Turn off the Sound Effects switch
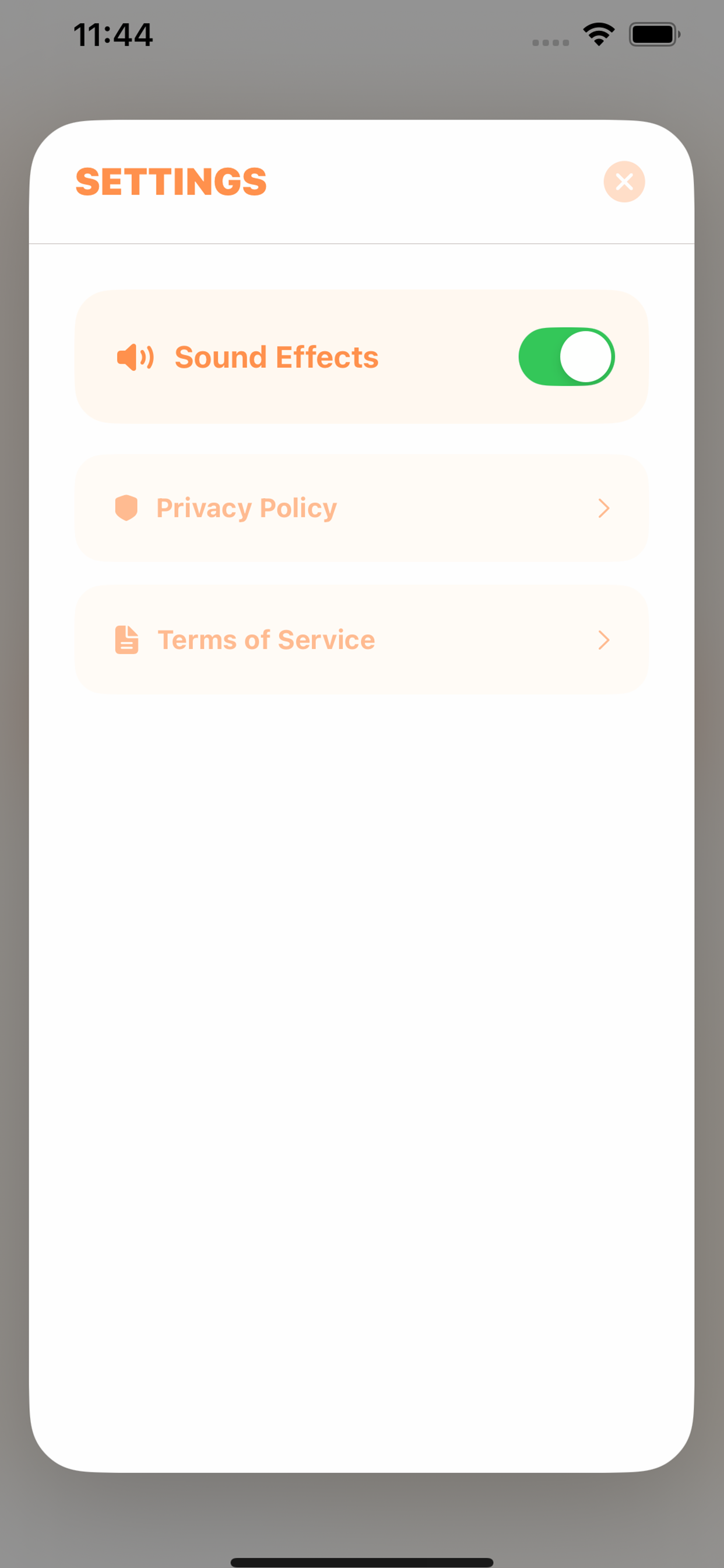The width and height of the screenshot is (724, 1568). (x=566, y=356)
